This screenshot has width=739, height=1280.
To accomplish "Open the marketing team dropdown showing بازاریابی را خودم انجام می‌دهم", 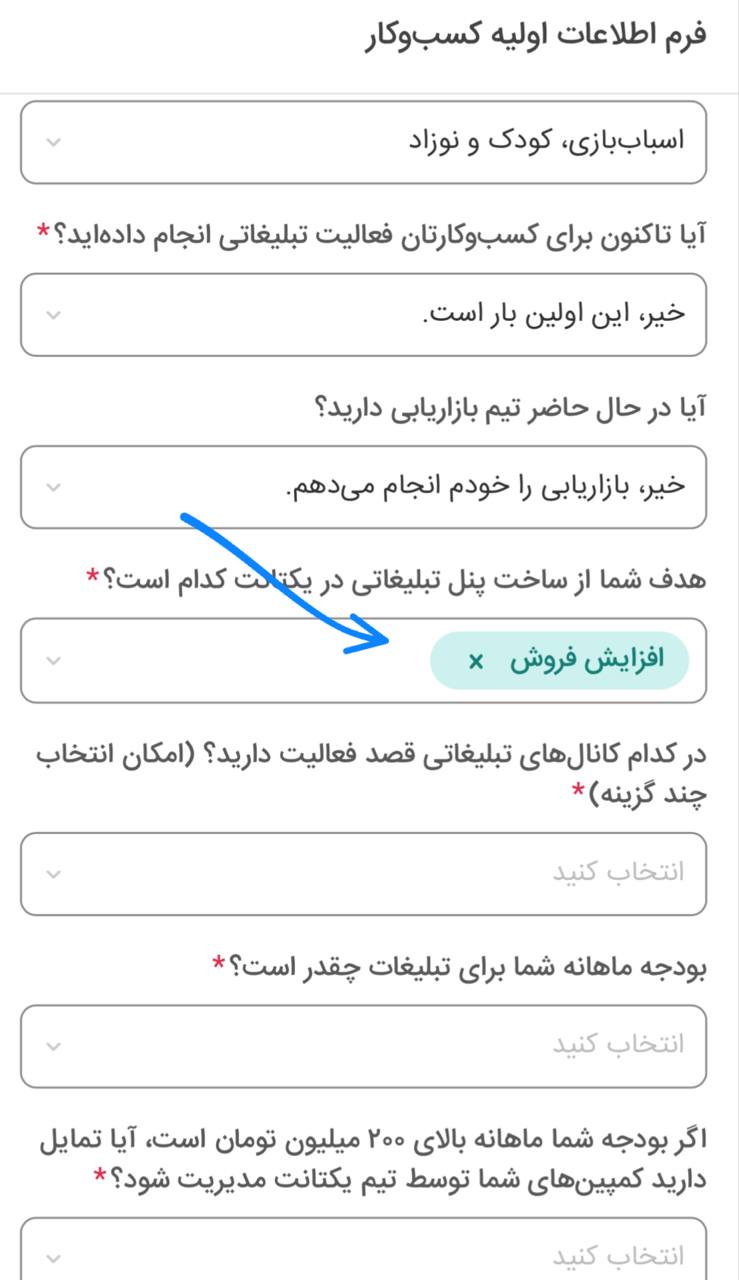I will (x=363, y=487).
